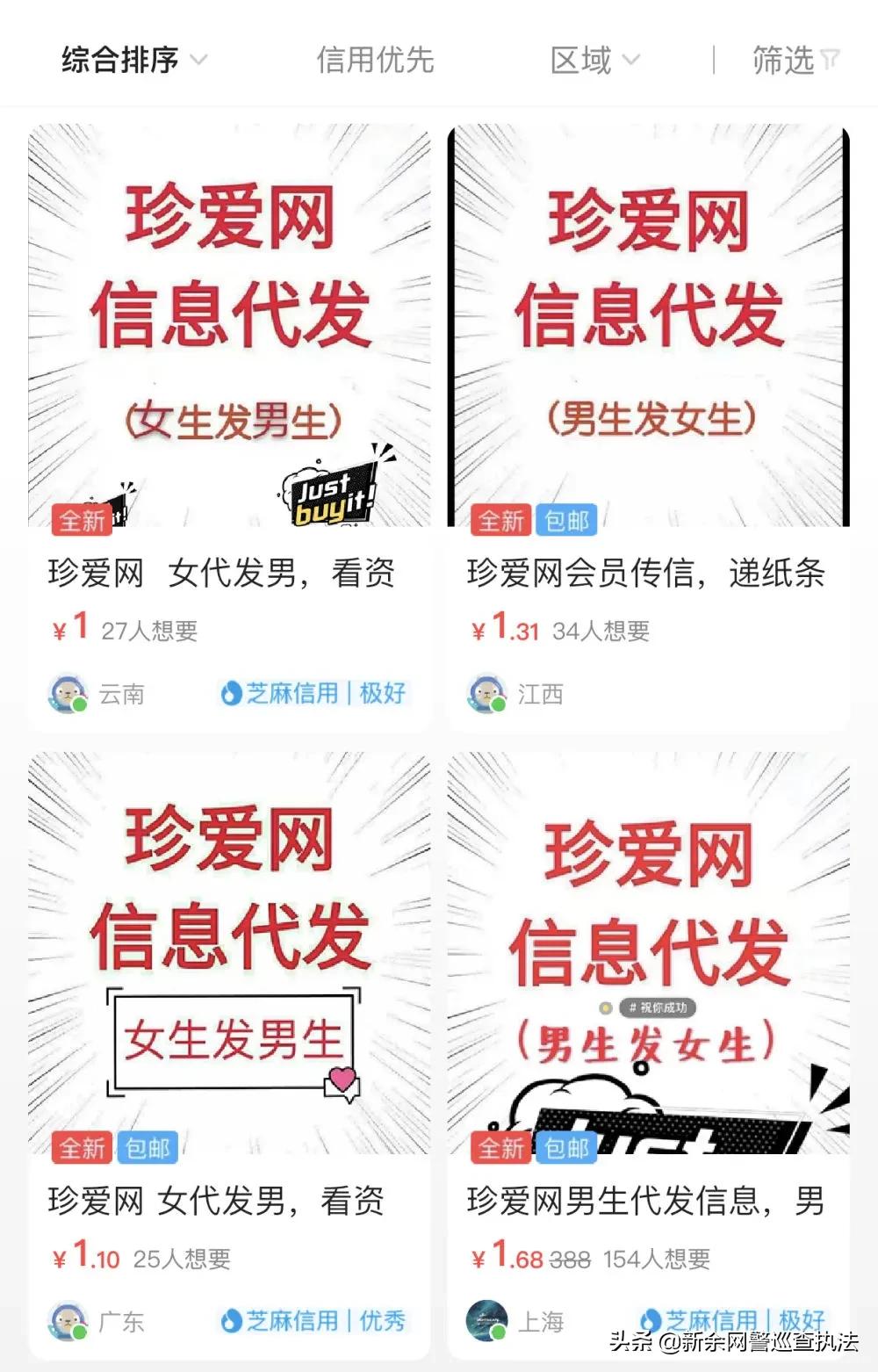The height and width of the screenshot is (1372, 878).
Task: Open the listing 珍爱网会员传信，递纸条
Action: point(649,575)
